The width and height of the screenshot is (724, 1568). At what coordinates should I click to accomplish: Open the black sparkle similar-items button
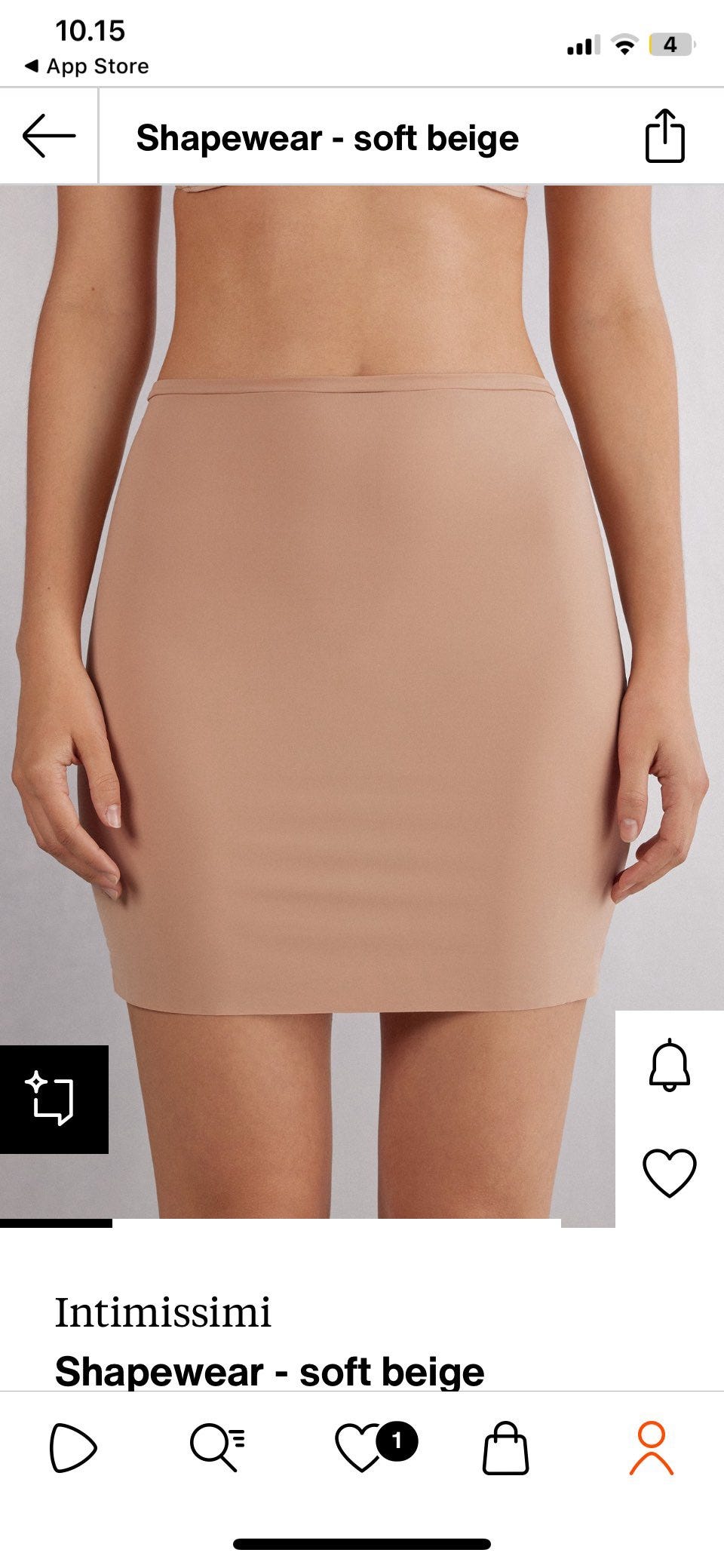(54, 1099)
